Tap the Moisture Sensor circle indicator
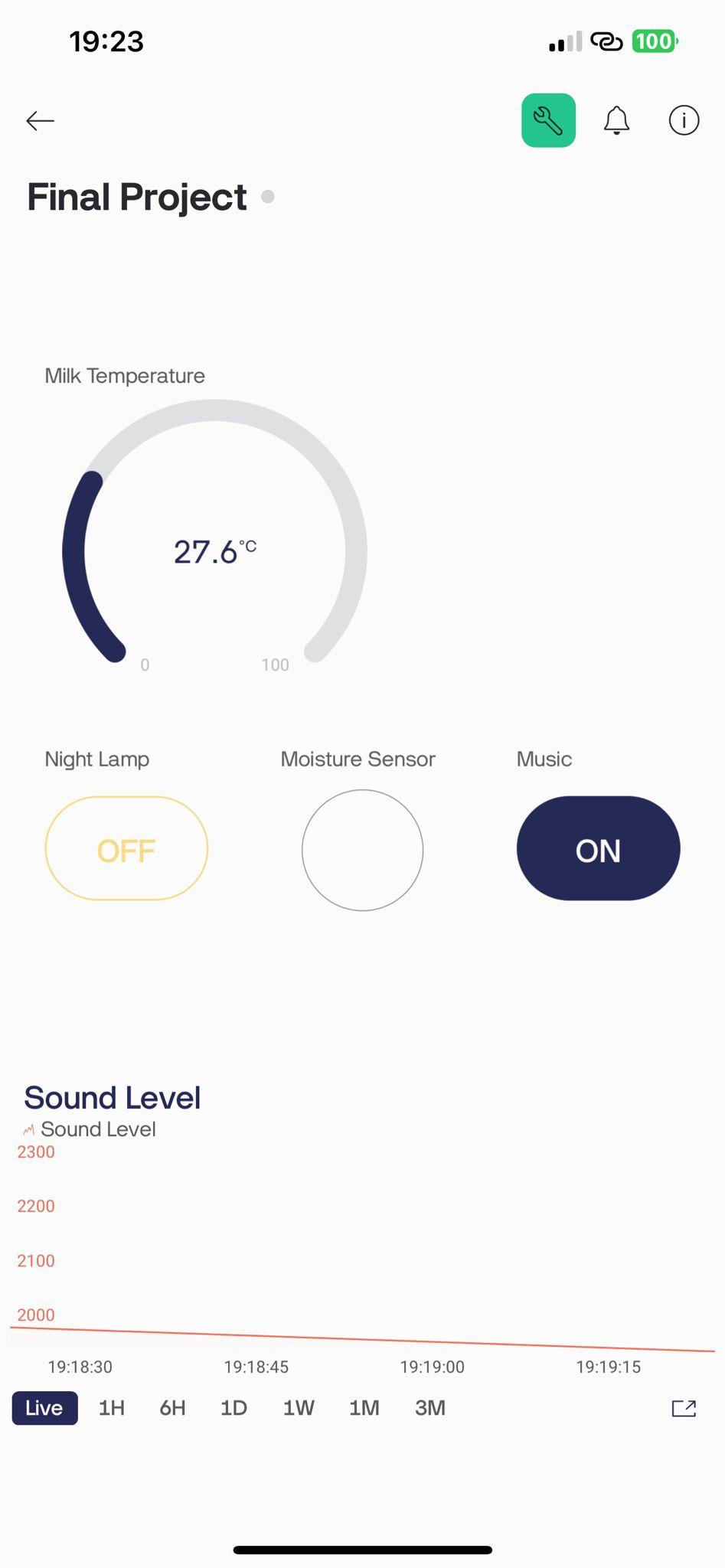725x1568 pixels. pyautogui.click(x=362, y=850)
